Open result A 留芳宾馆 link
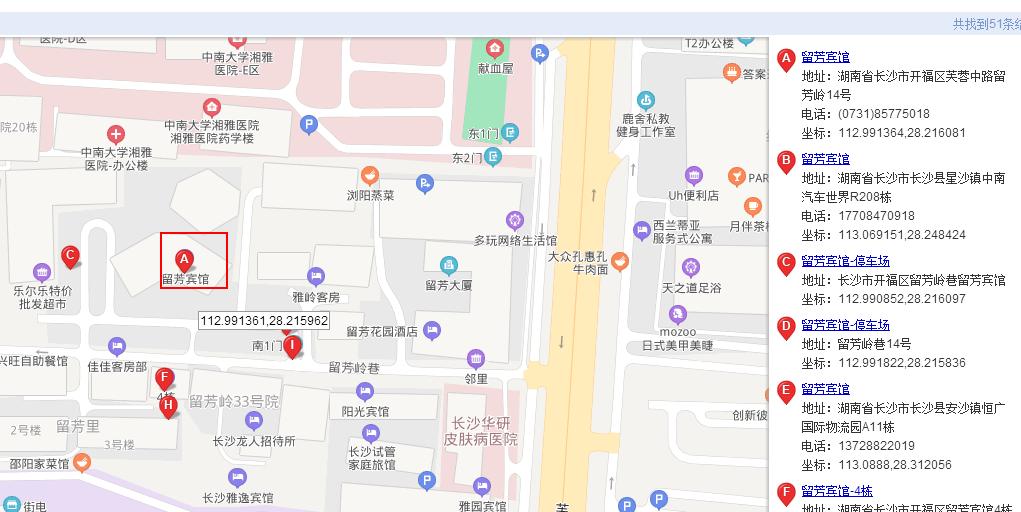The height and width of the screenshot is (512, 1021). pyautogui.click(x=825, y=56)
